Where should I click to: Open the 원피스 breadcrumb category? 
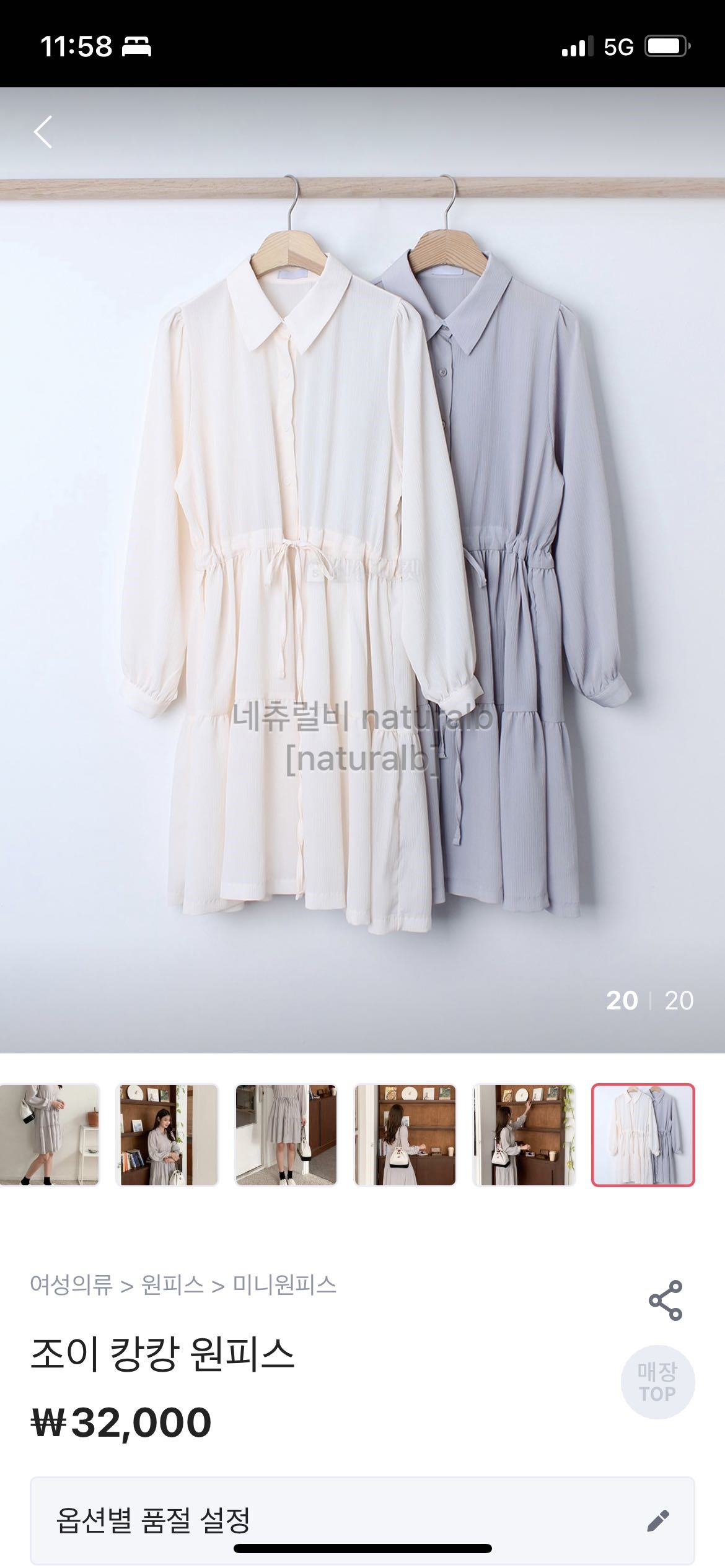point(172,1285)
